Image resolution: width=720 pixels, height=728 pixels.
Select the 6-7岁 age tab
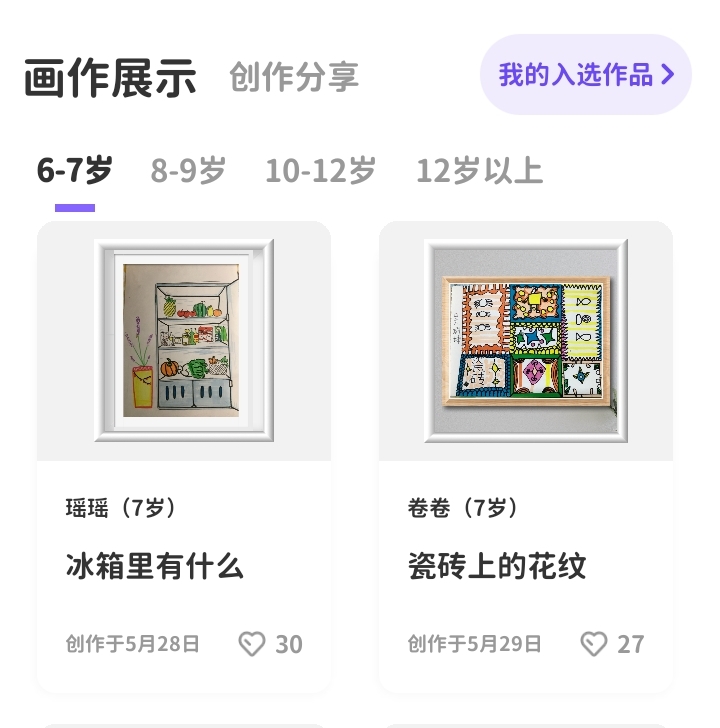pyautogui.click(x=75, y=171)
